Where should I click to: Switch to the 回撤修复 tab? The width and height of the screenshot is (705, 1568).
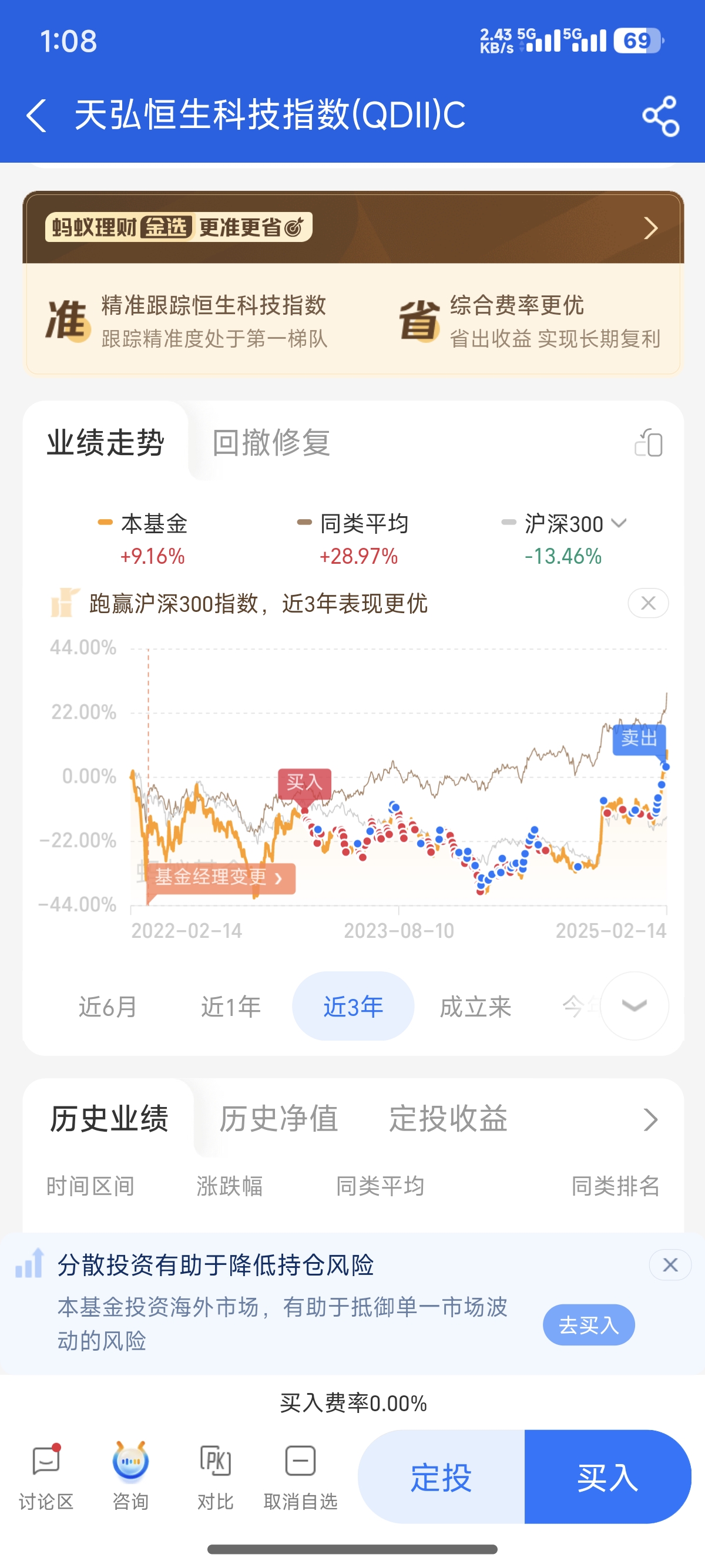pos(271,443)
